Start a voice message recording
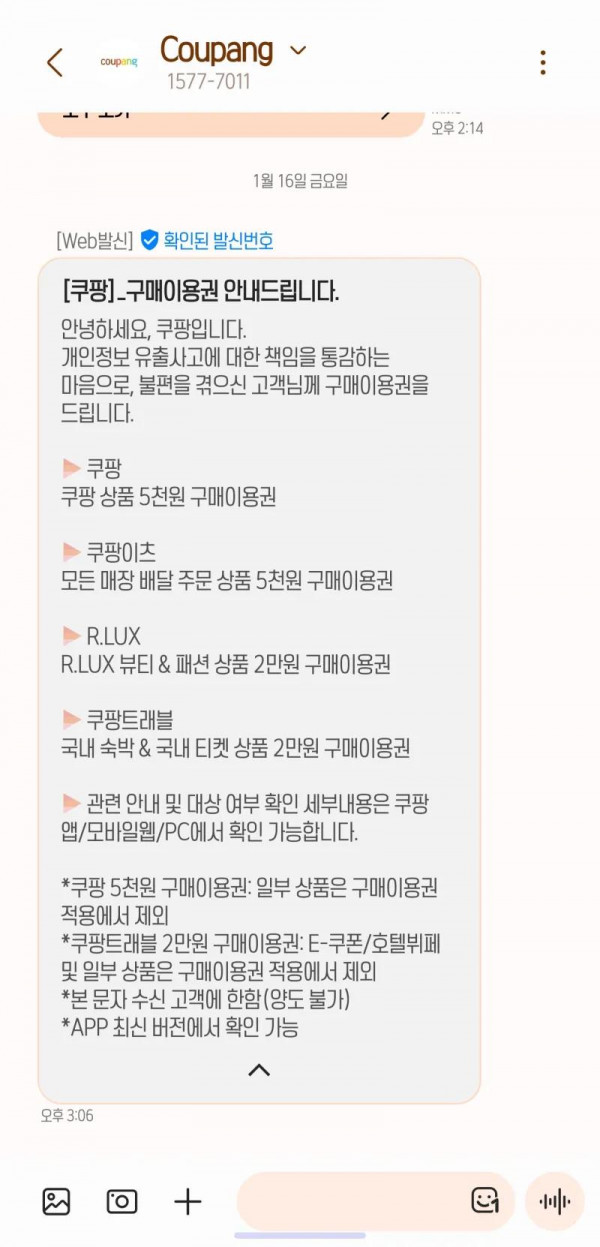This screenshot has width=600, height=1247. [554, 1201]
